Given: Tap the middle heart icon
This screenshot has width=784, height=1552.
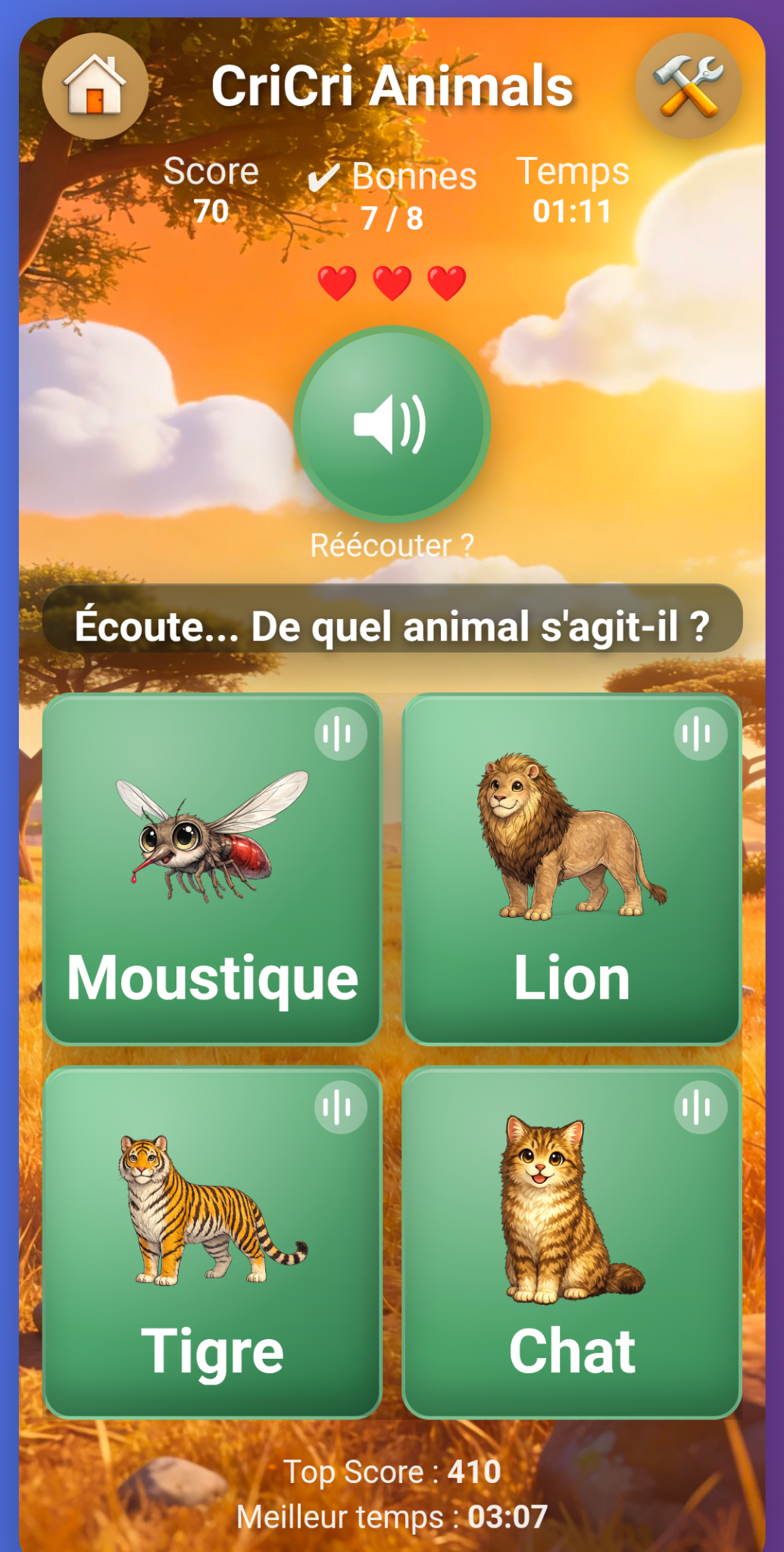Looking at the screenshot, I should (391, 282).
